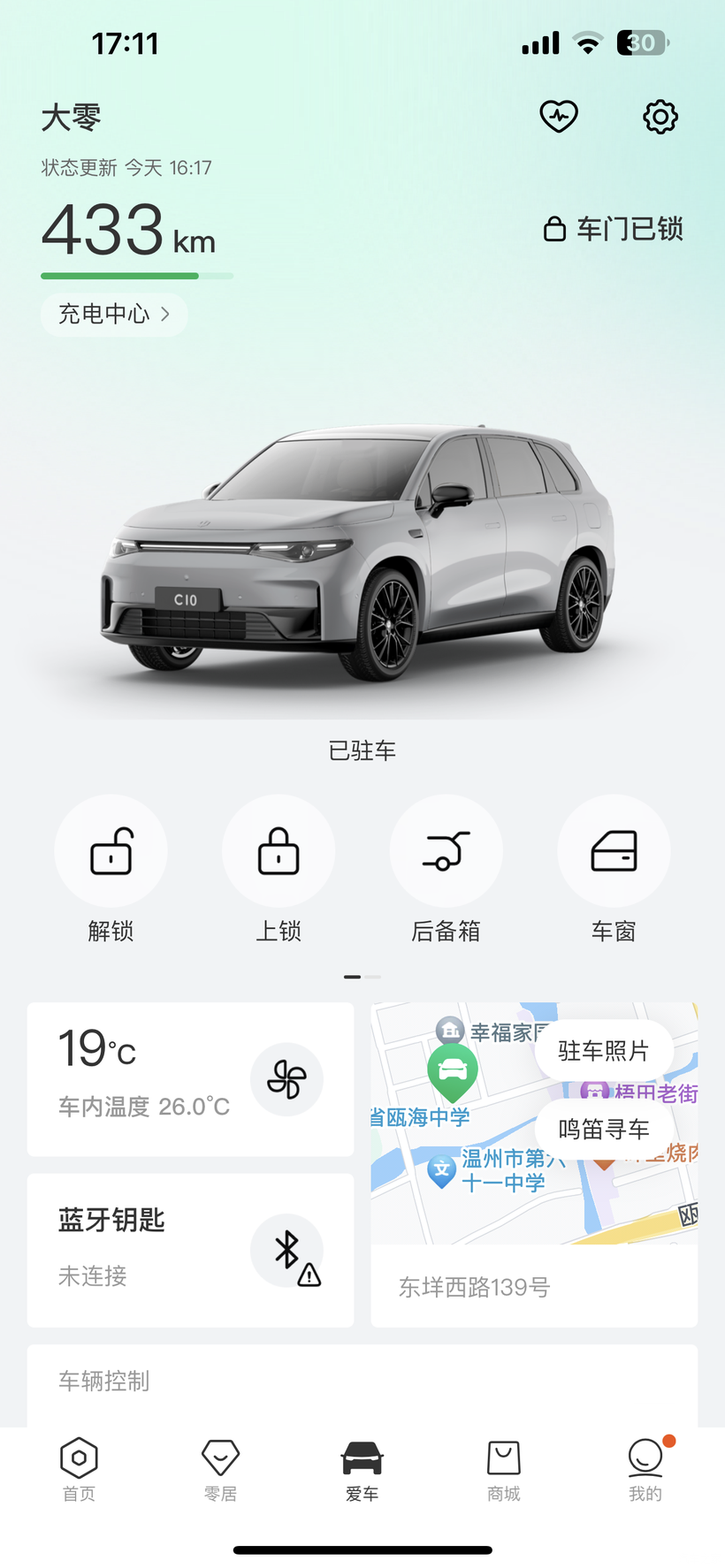Open the vehicle health check icon
The height and width of the screenshot is (1568, 725).
tap(559, 117)
